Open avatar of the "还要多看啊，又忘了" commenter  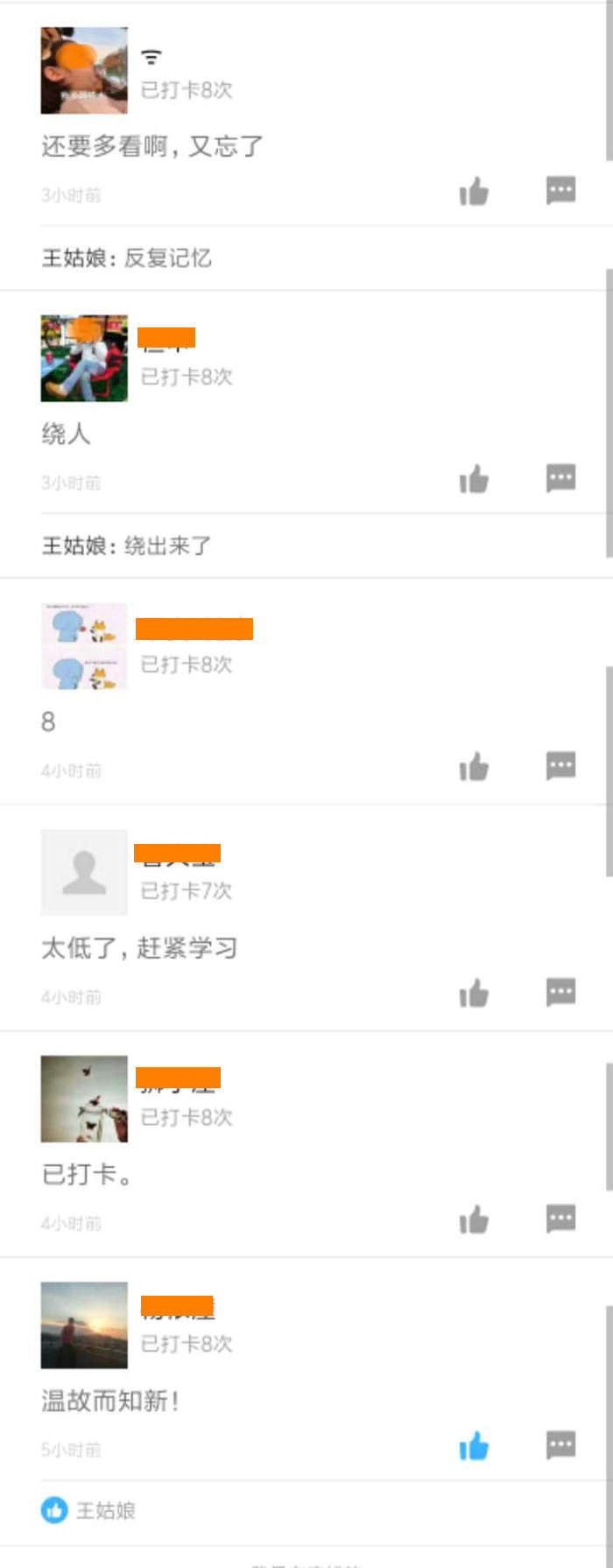coord(84,71)
